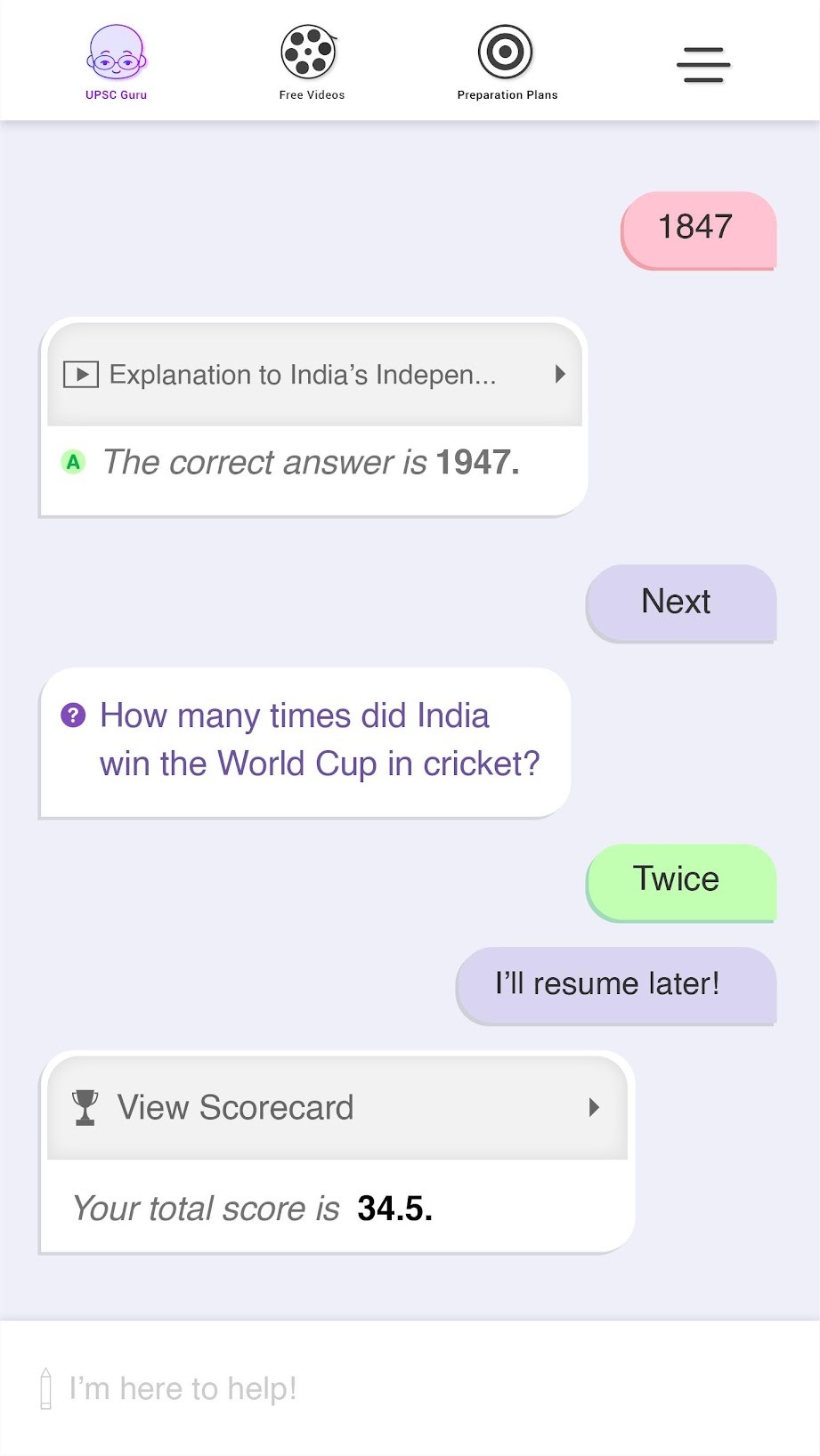Select the Next reply bubble

coord(680,603)
